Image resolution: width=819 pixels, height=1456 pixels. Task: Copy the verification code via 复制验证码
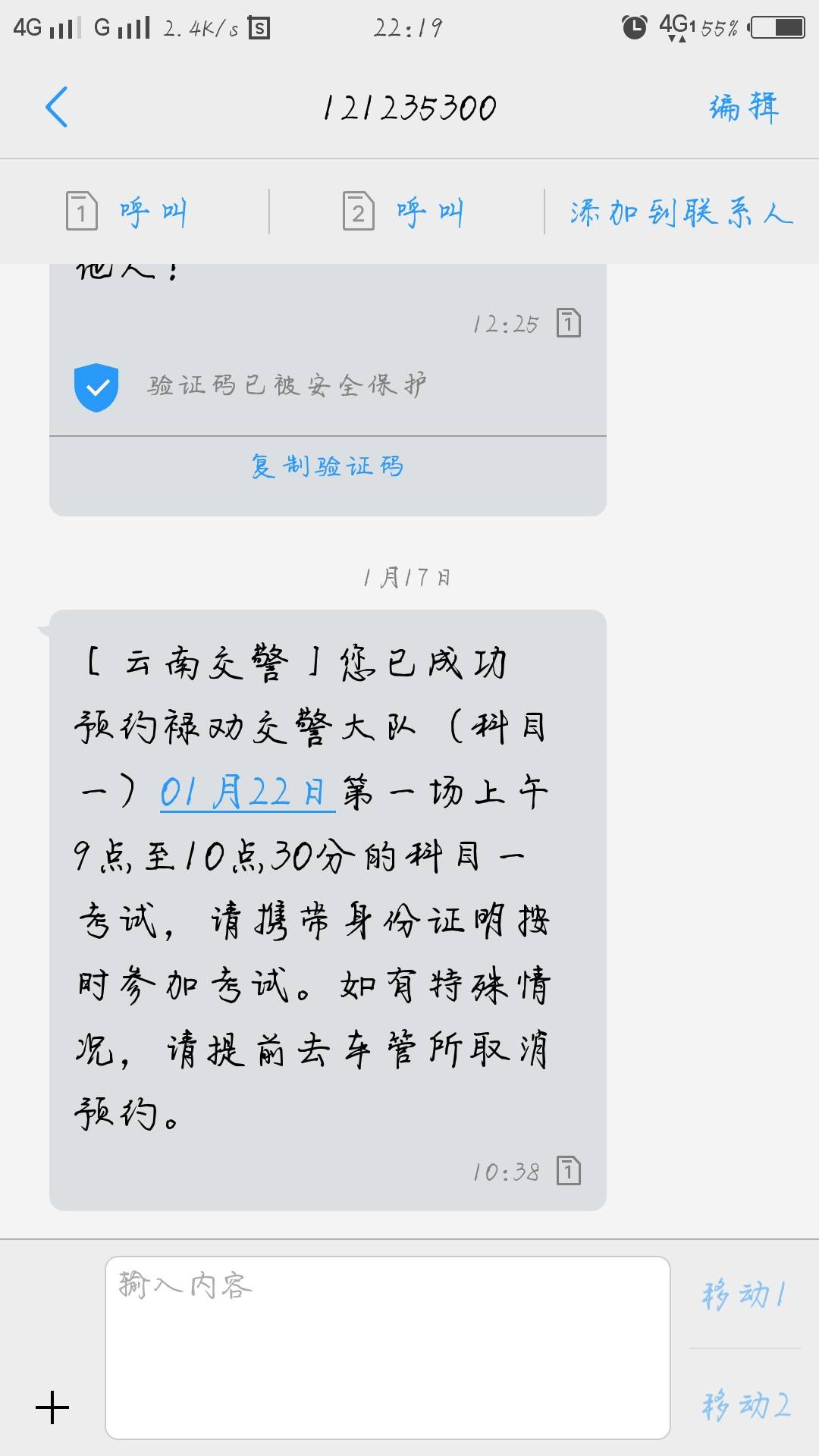pos(328,466)
